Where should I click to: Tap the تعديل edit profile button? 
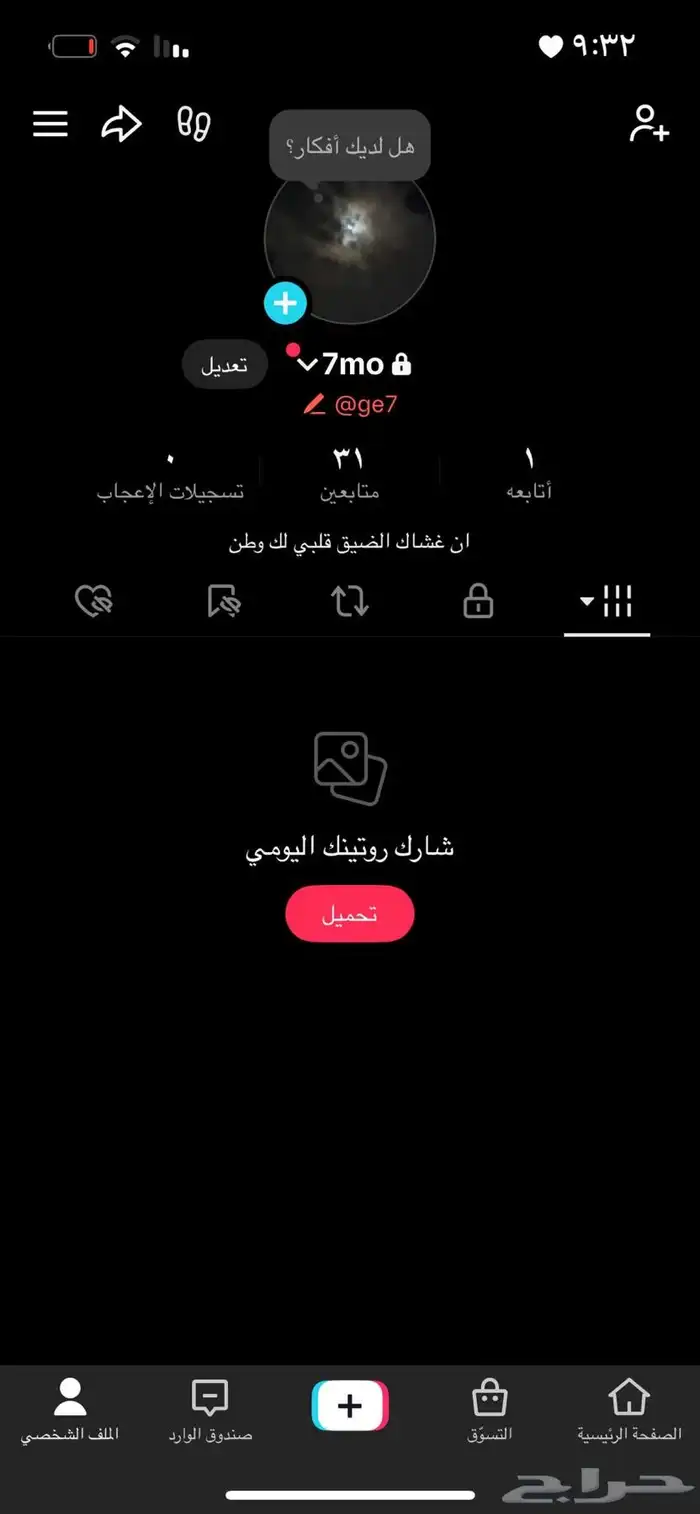coord(225,365)
